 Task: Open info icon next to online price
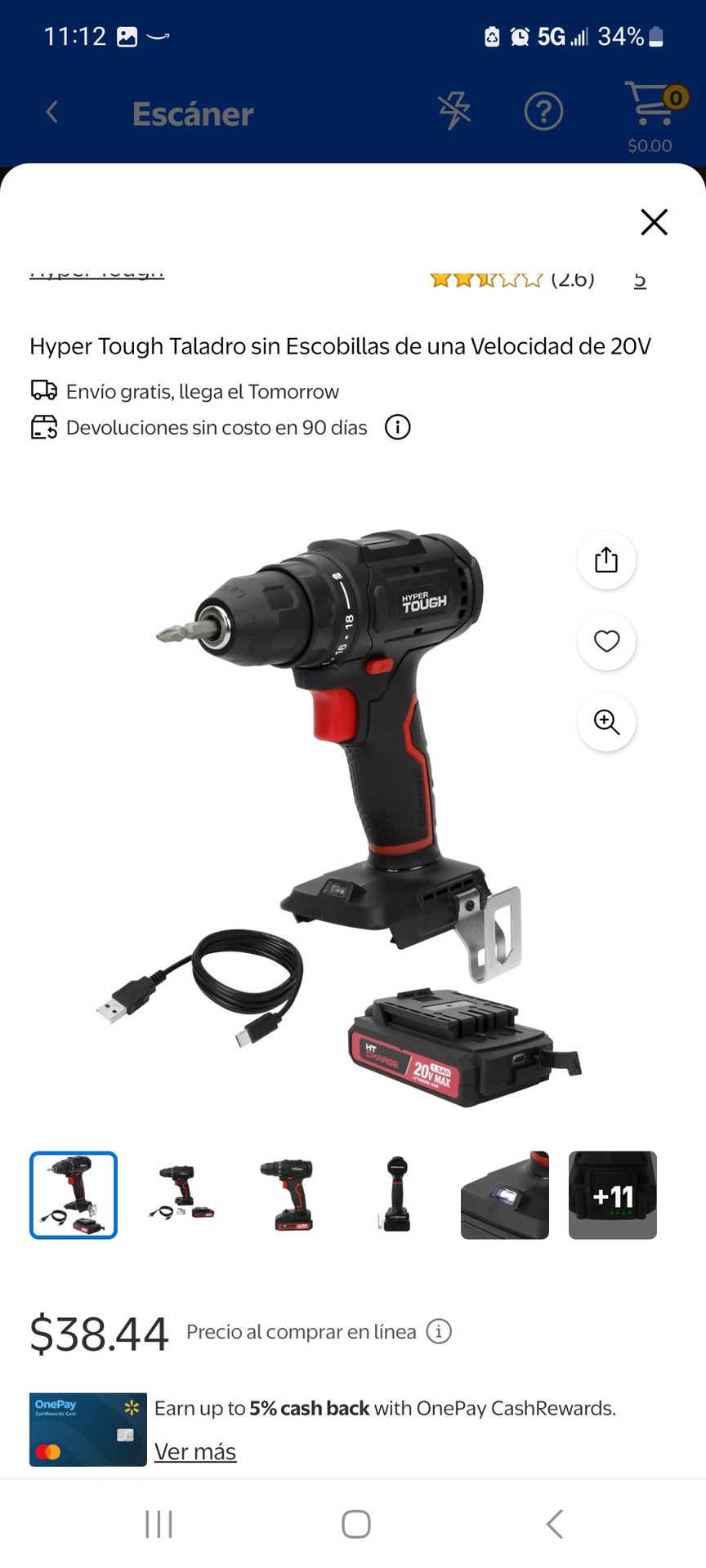click(x=439, y=1332)
